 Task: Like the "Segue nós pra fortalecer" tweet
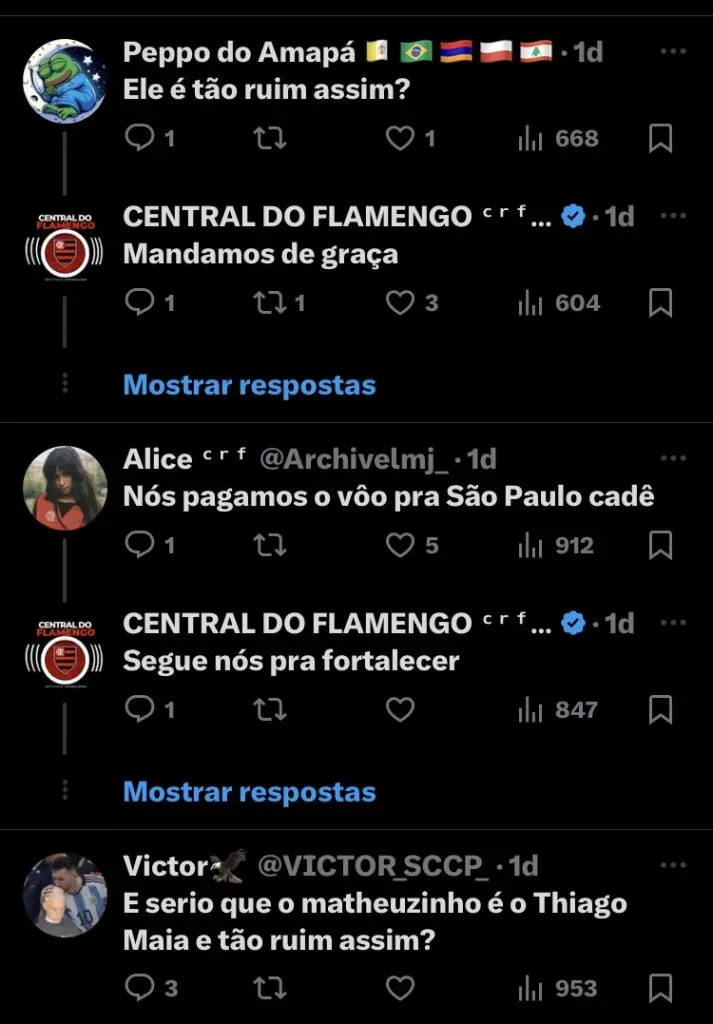click(401, 710)
